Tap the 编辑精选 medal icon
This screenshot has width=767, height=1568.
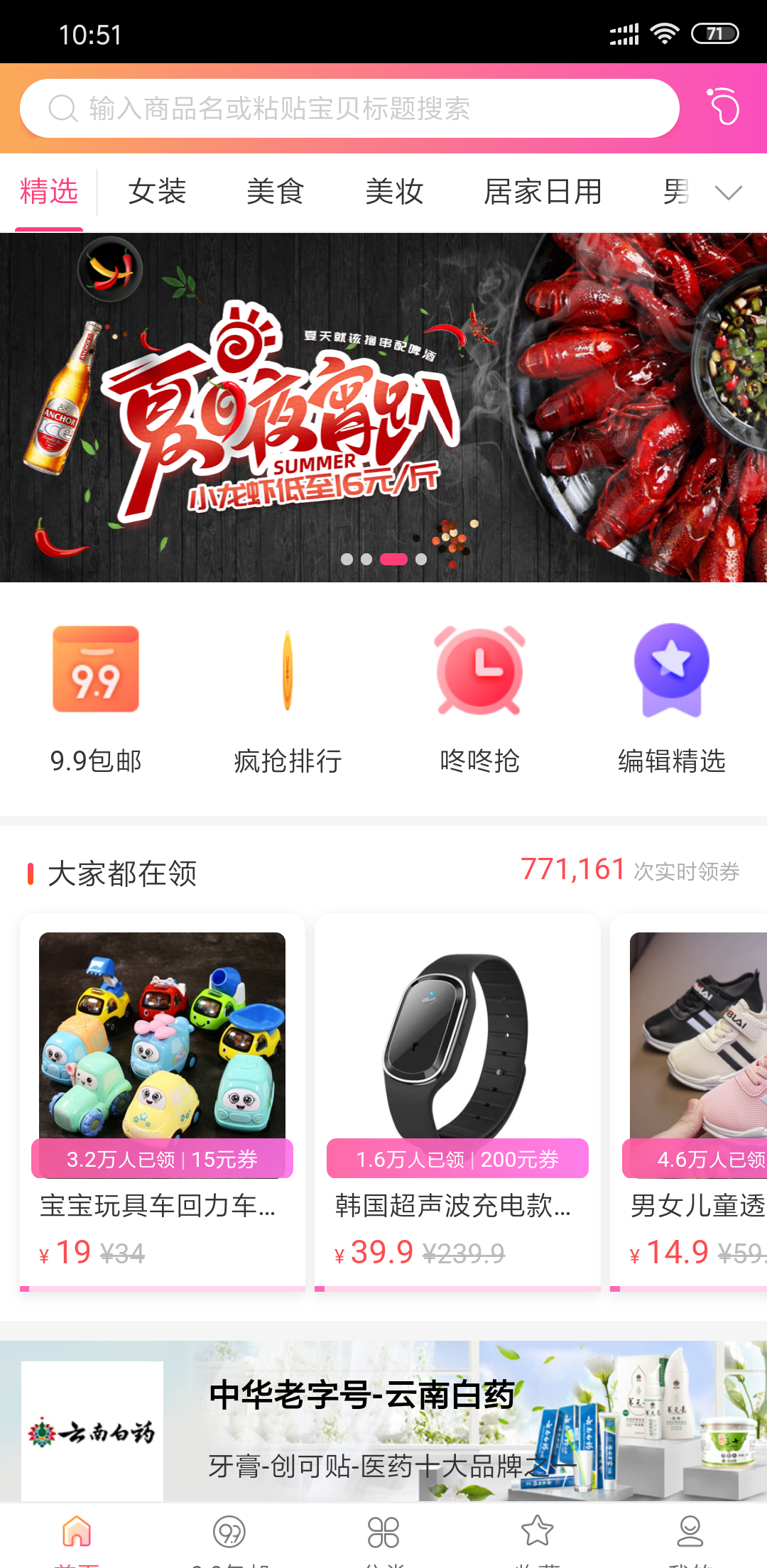coord(671,668)
